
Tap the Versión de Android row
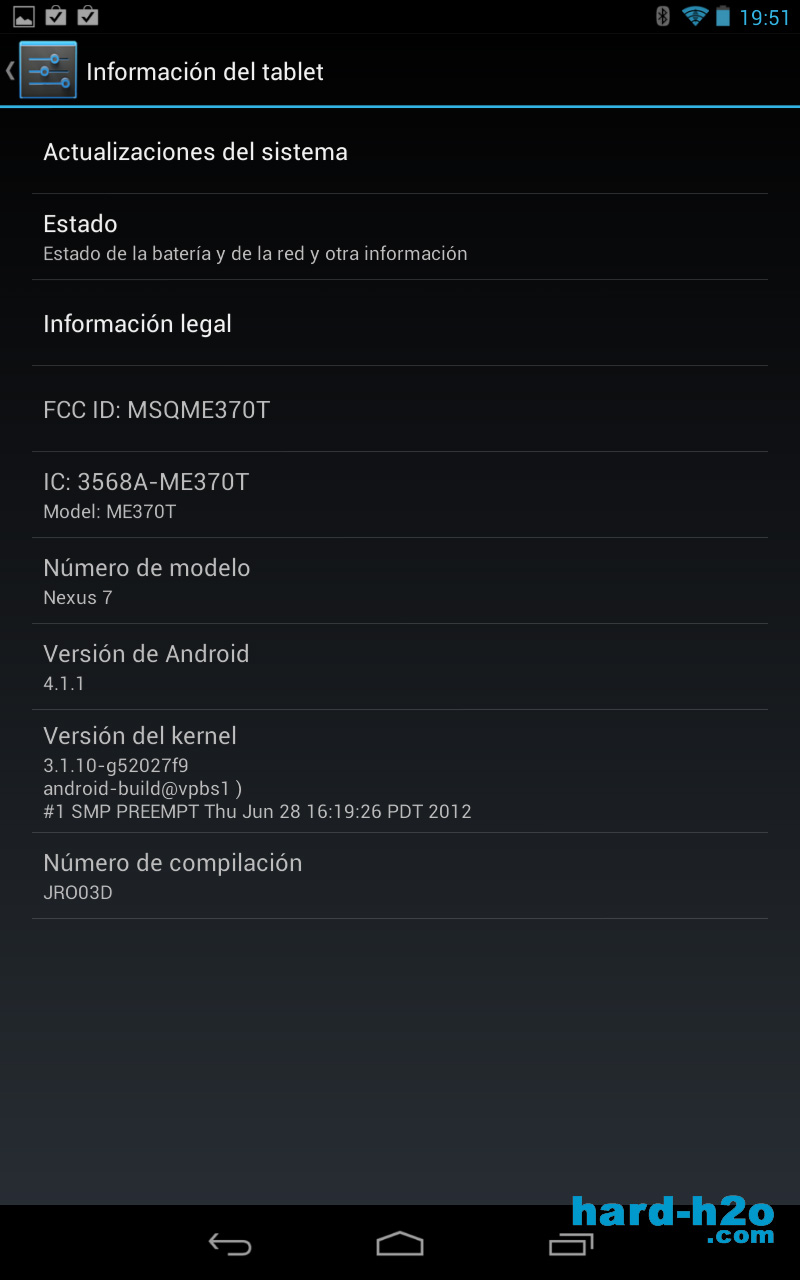point(400,667)
